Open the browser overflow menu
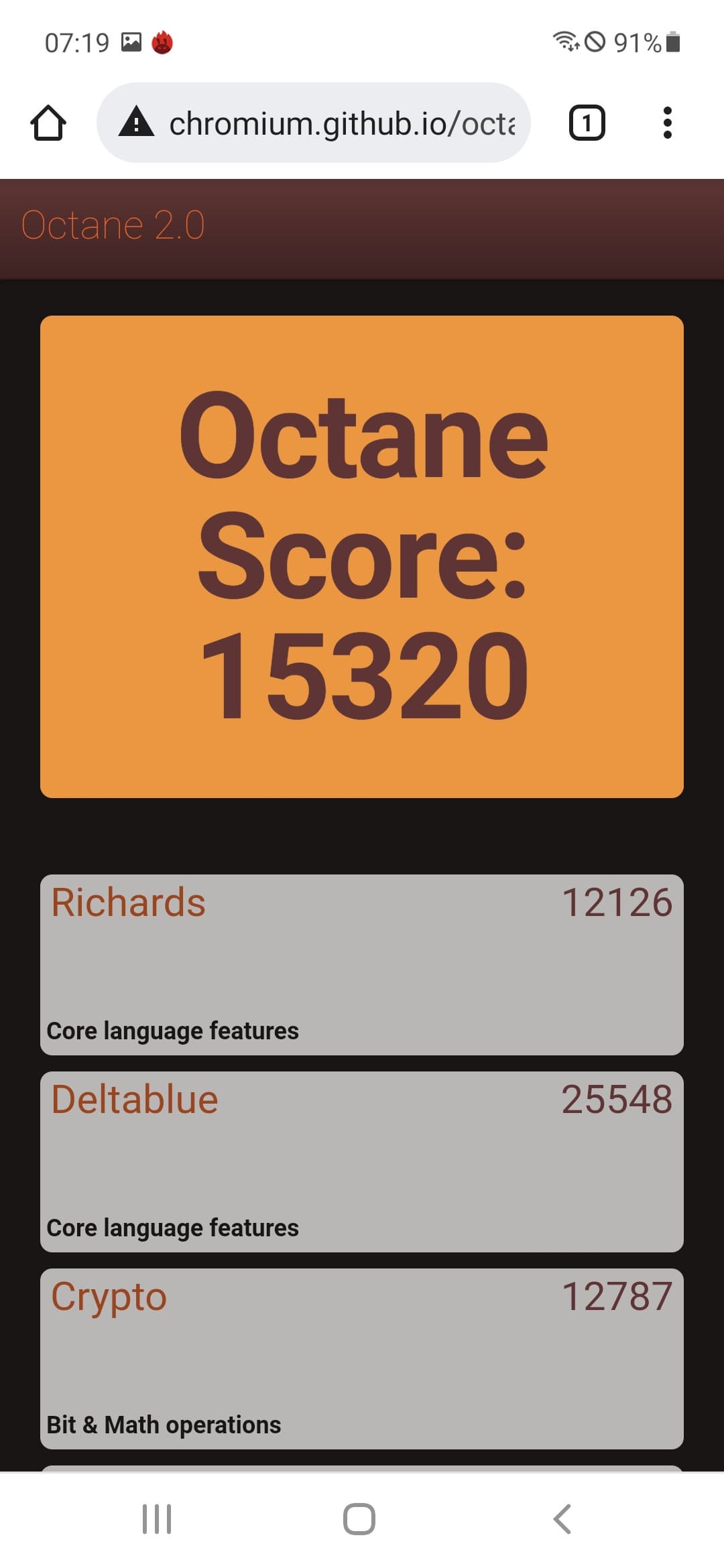The image size is (724, 1568). (x=666, y=123)
